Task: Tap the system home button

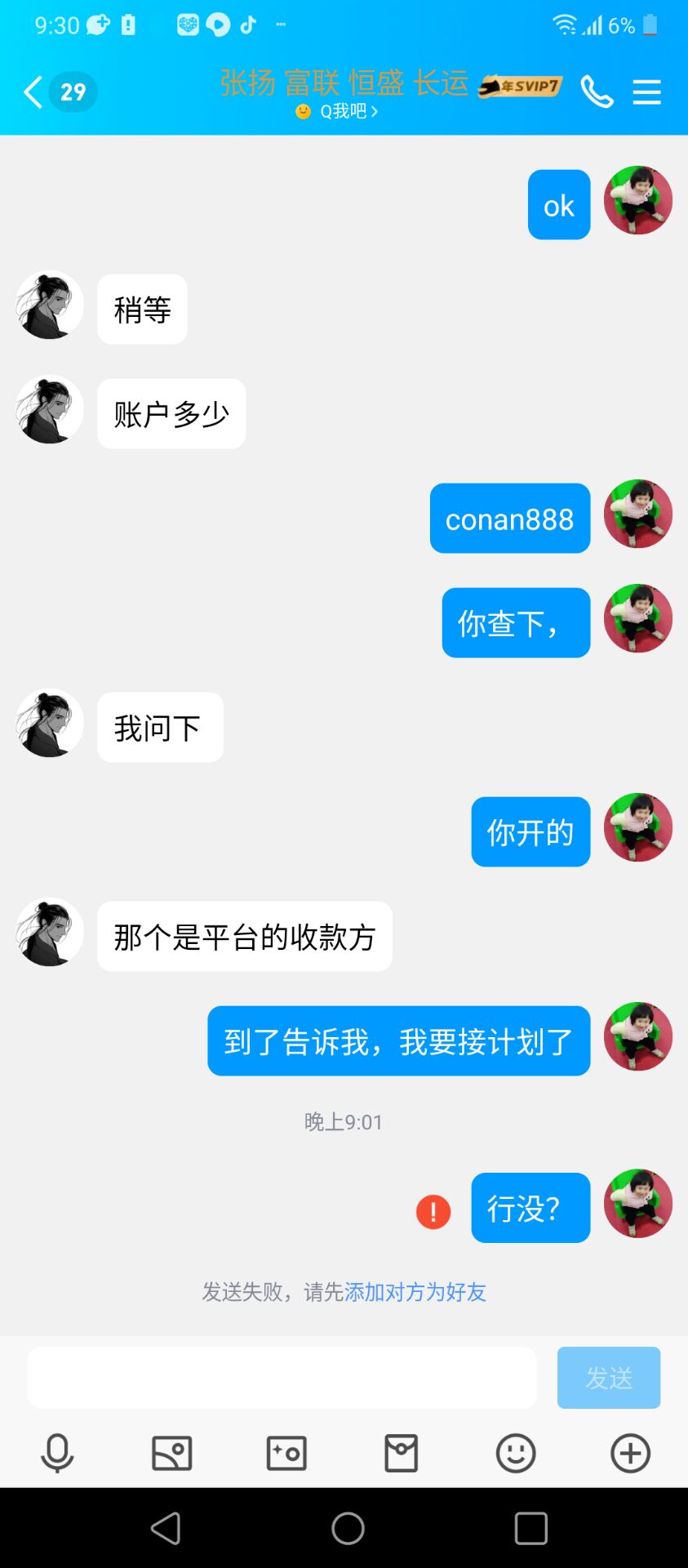Action: (348, 1528)
